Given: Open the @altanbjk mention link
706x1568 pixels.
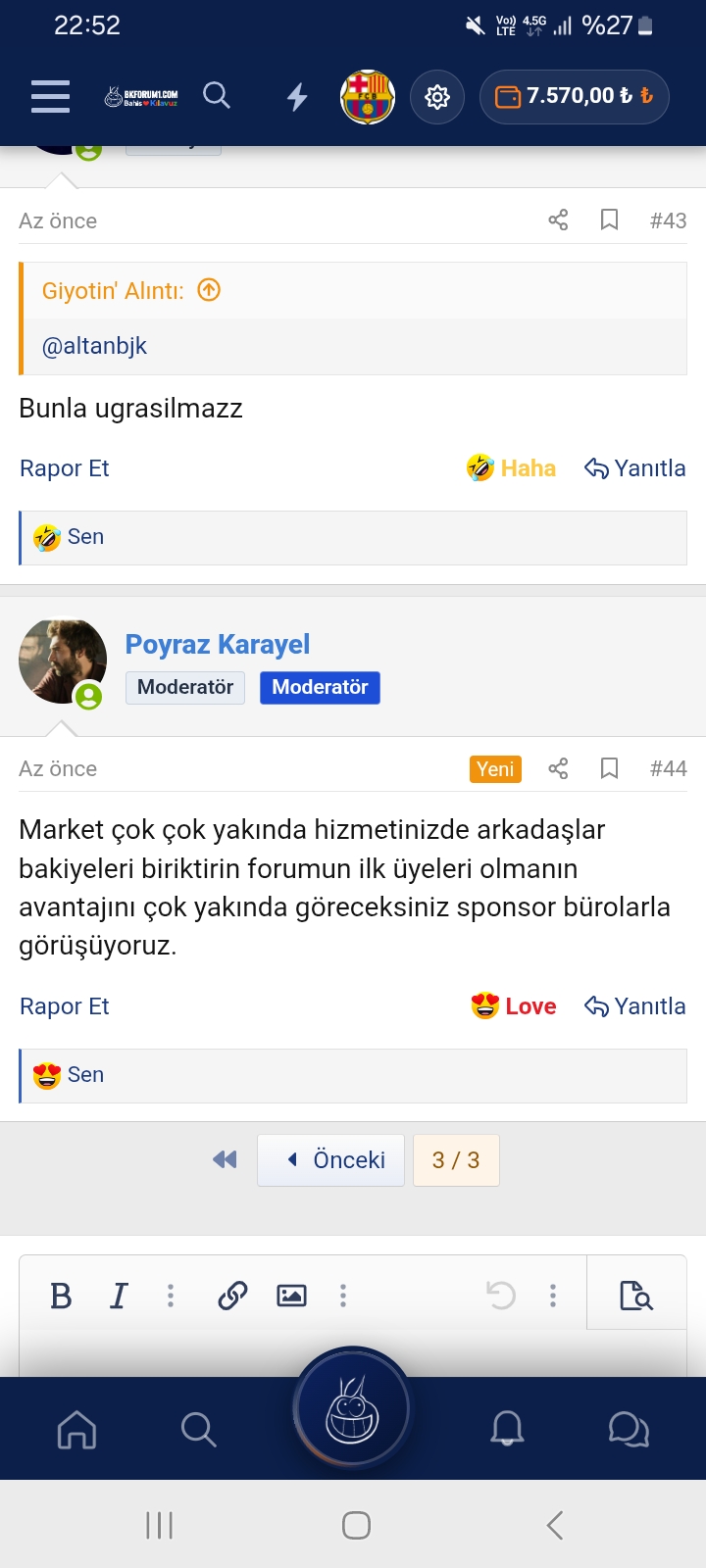Looking at the screenshot, I should pos(94,346).
